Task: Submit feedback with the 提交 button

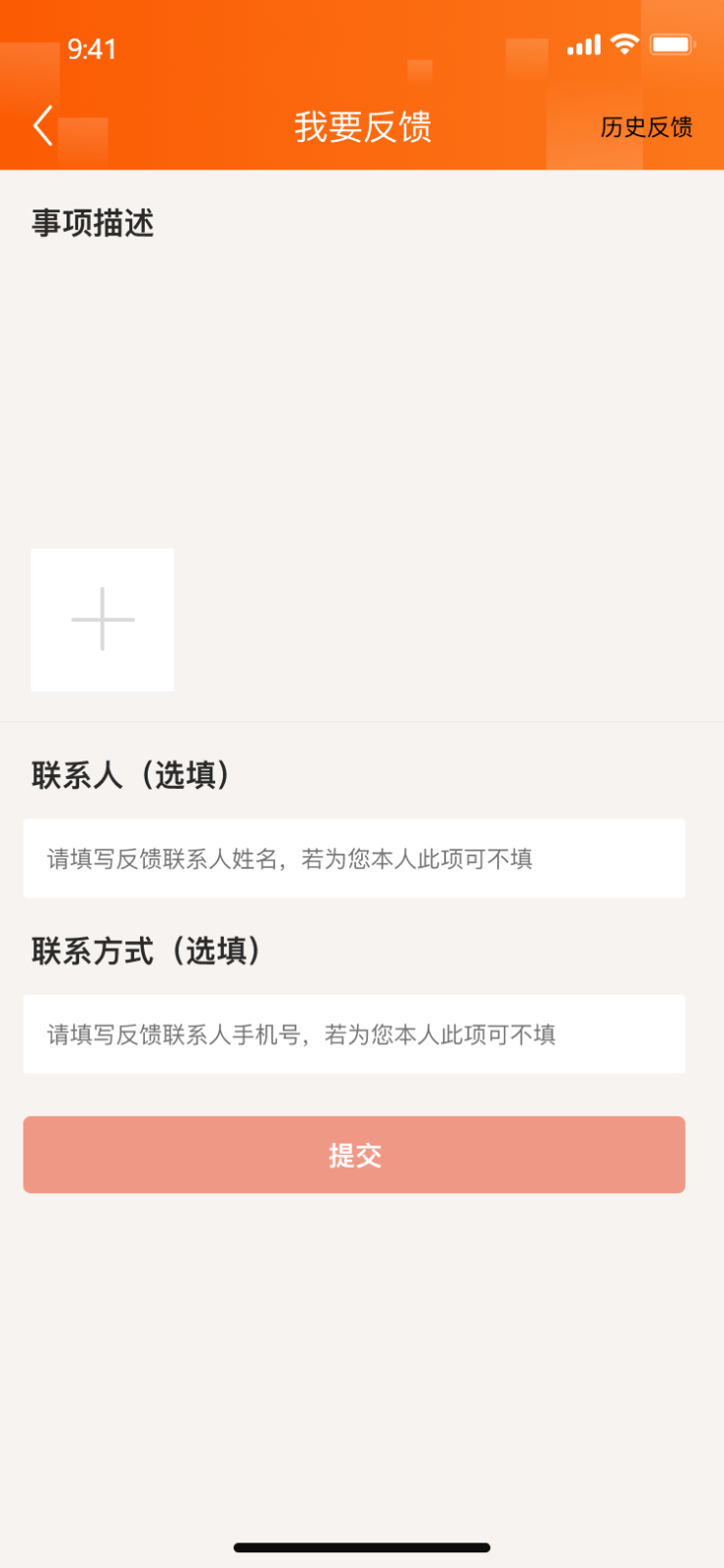Action: [354, 1155]
